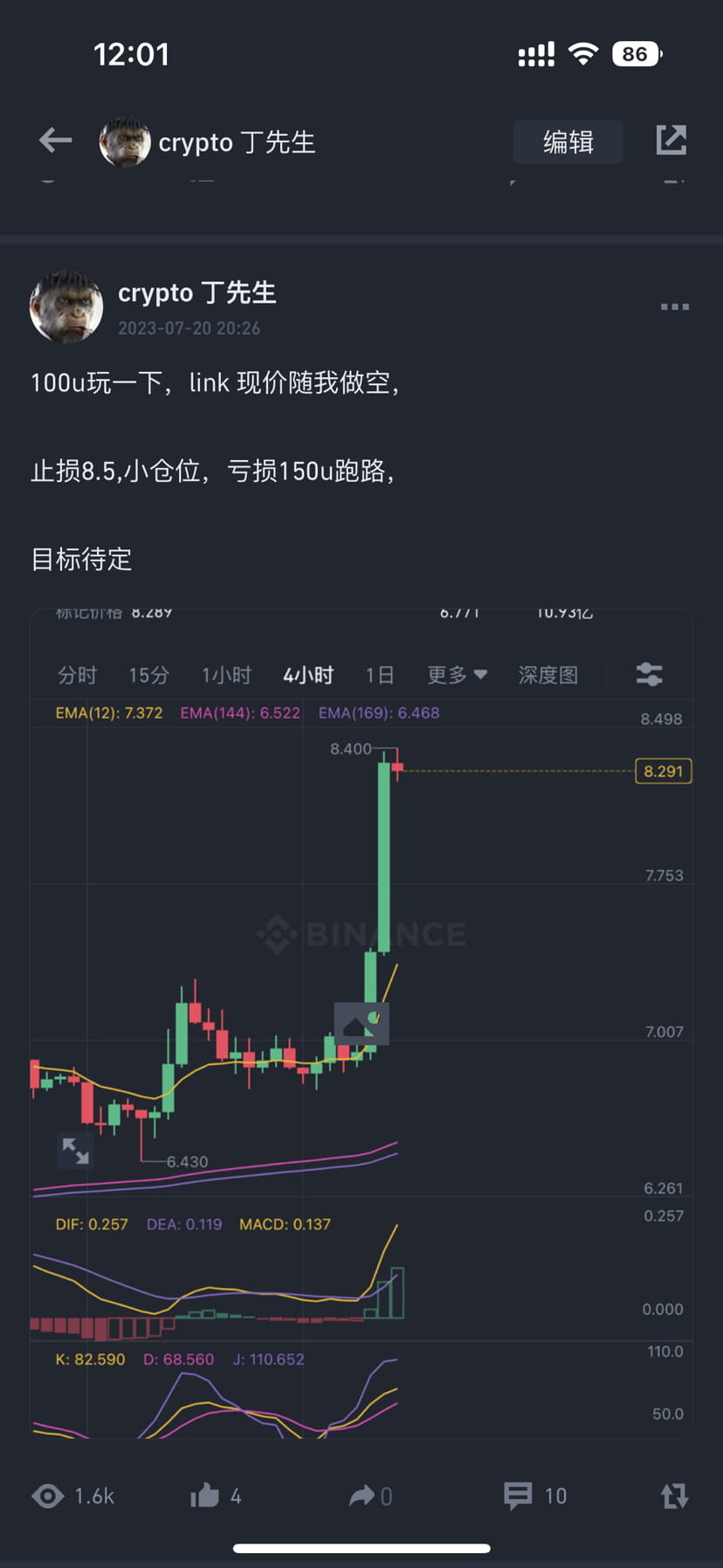Open post options via three-dot icon
The image size is (723, 1568).
674,306
